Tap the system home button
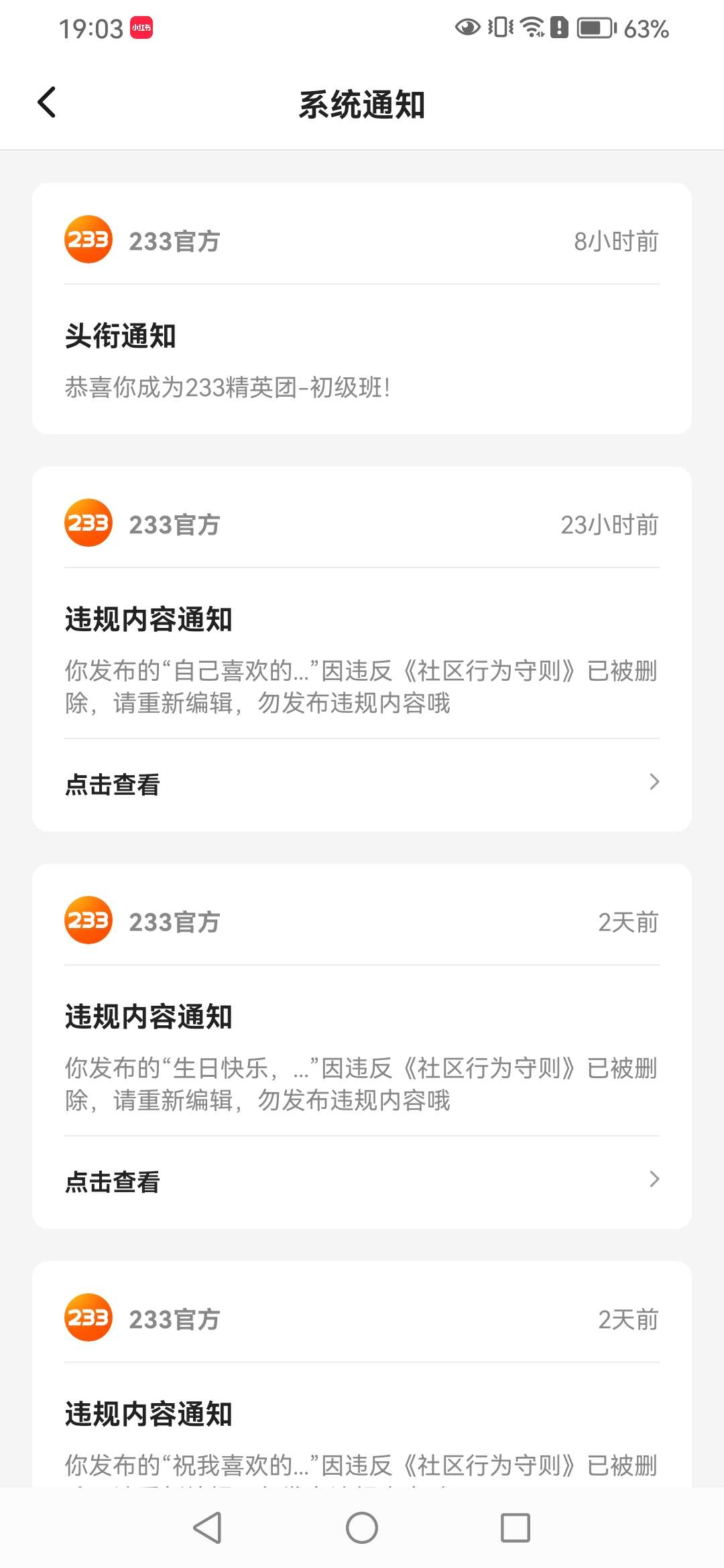724x1568 pixels. coord(362,1528)
